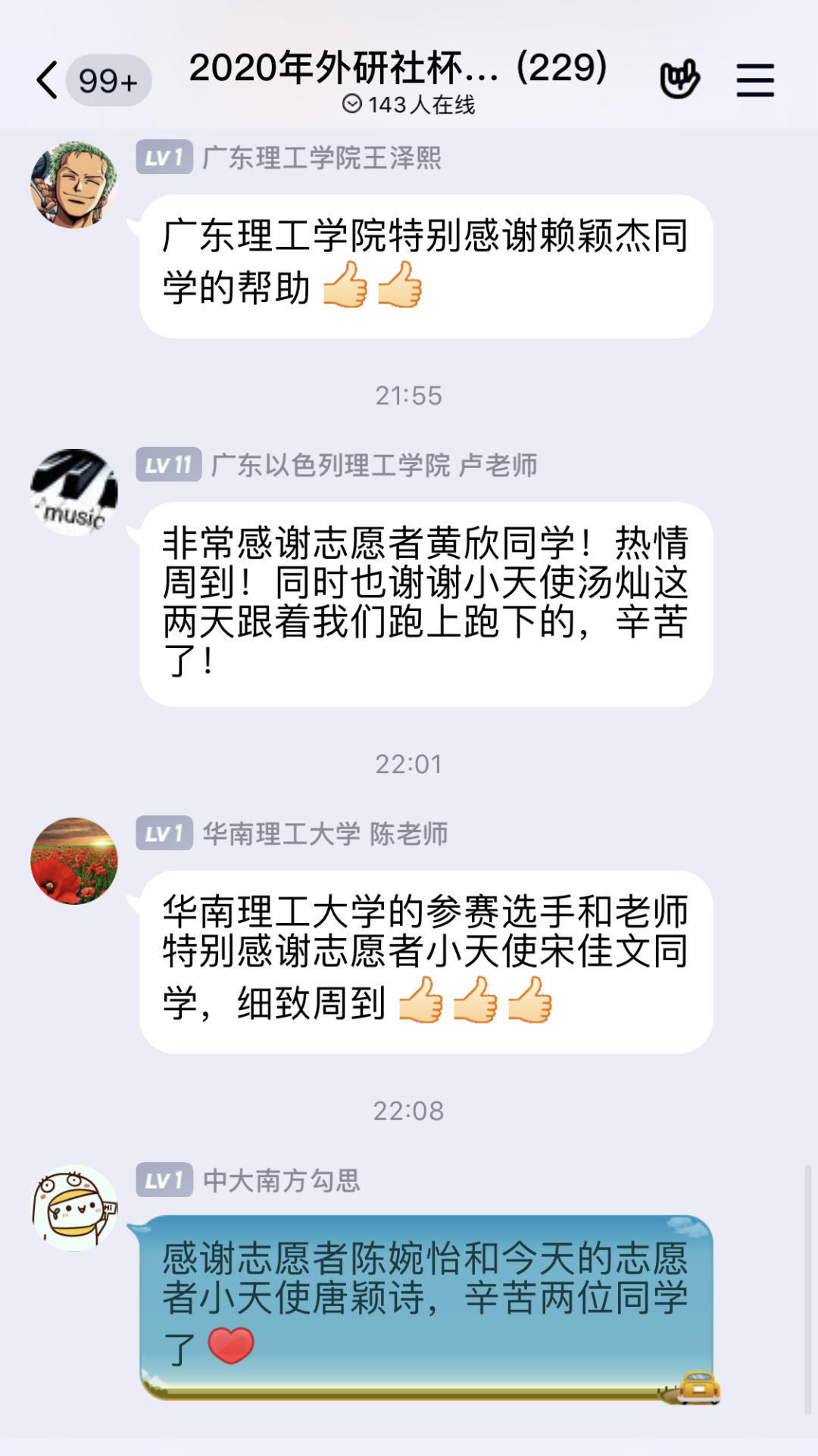Open 陈老师's red flower avatar
Image resolution: width=818 pixels, height=1456 pixels.
click(73, 861)
